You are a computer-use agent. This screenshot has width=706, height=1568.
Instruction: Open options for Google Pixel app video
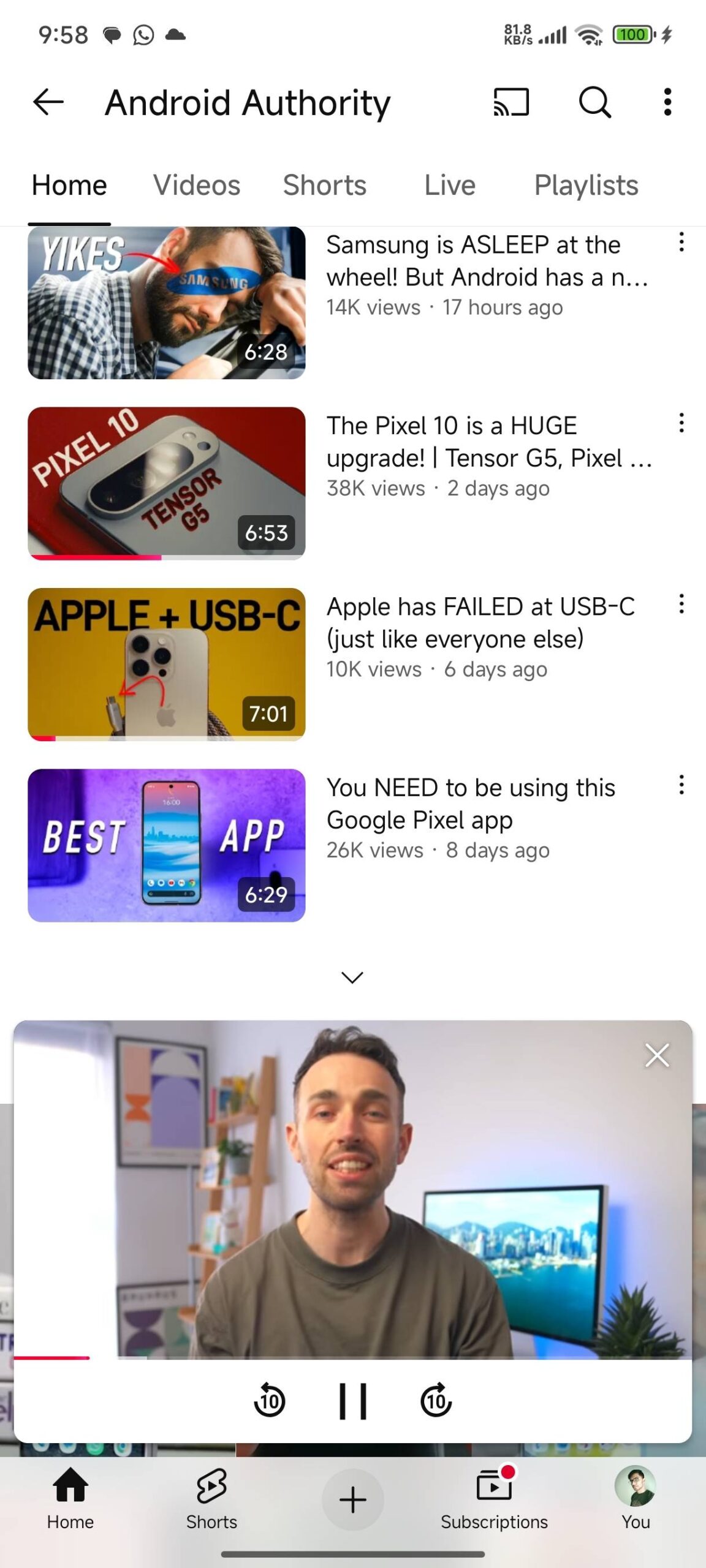pyautogui.click(x=681, y=785)
